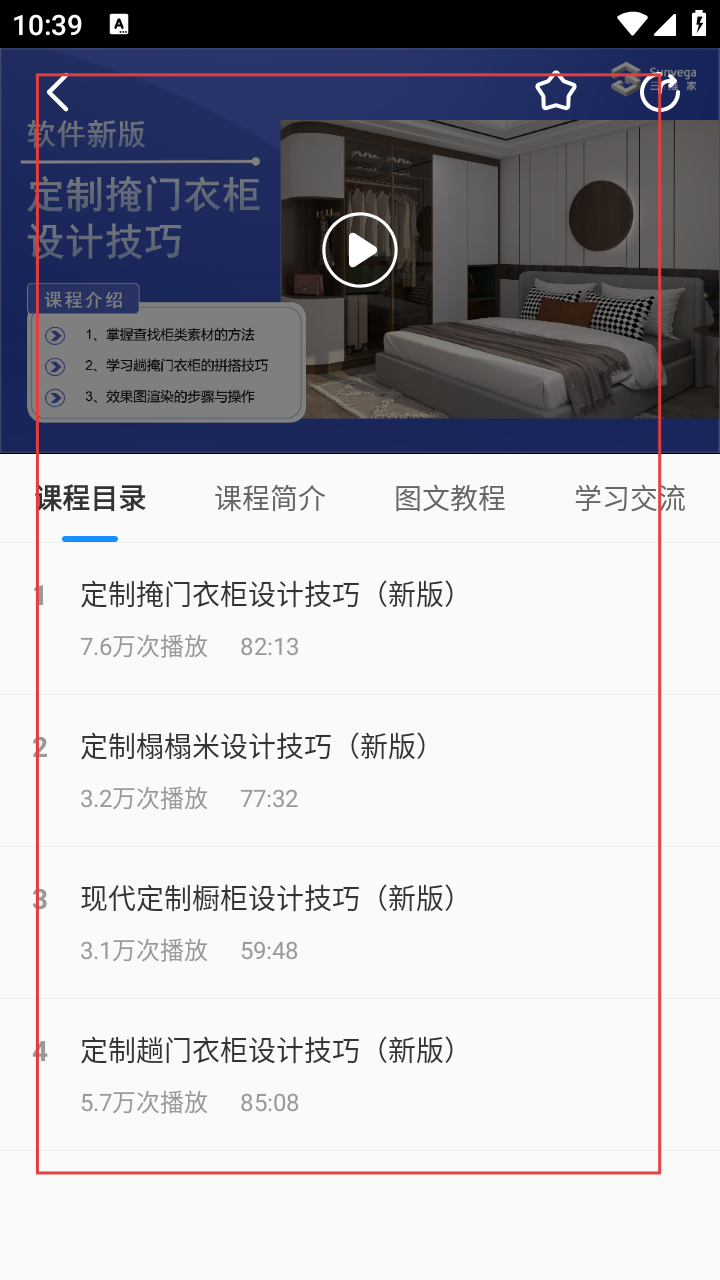Share this course

tap(660, 92)
